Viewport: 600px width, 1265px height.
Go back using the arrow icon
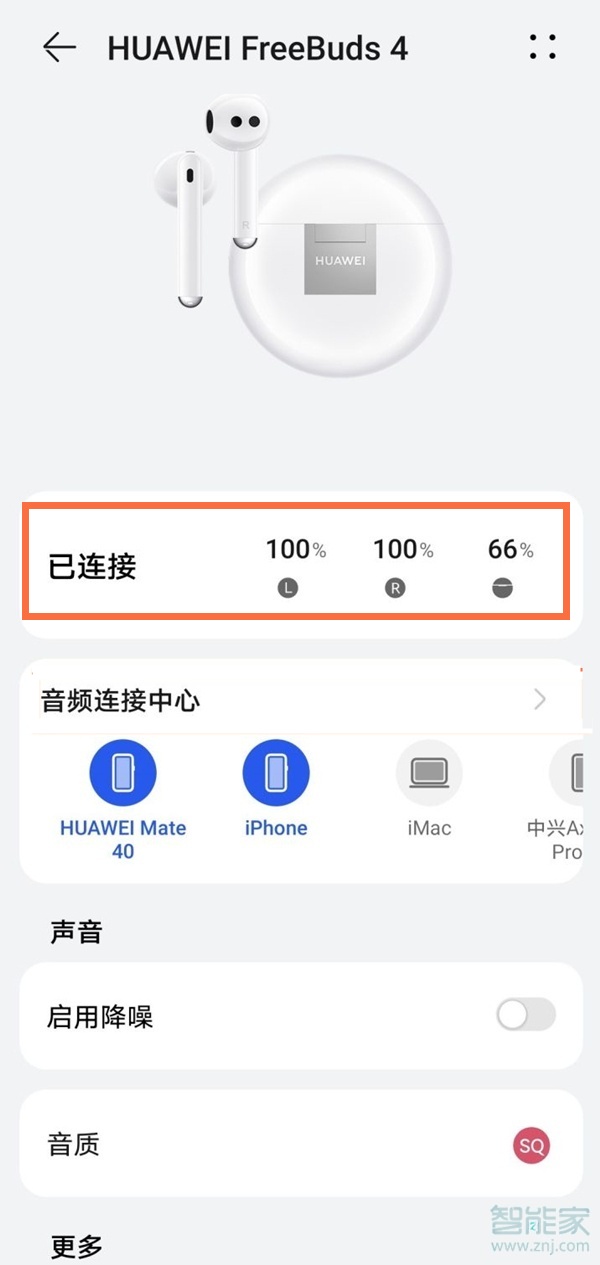click(59, 47)
